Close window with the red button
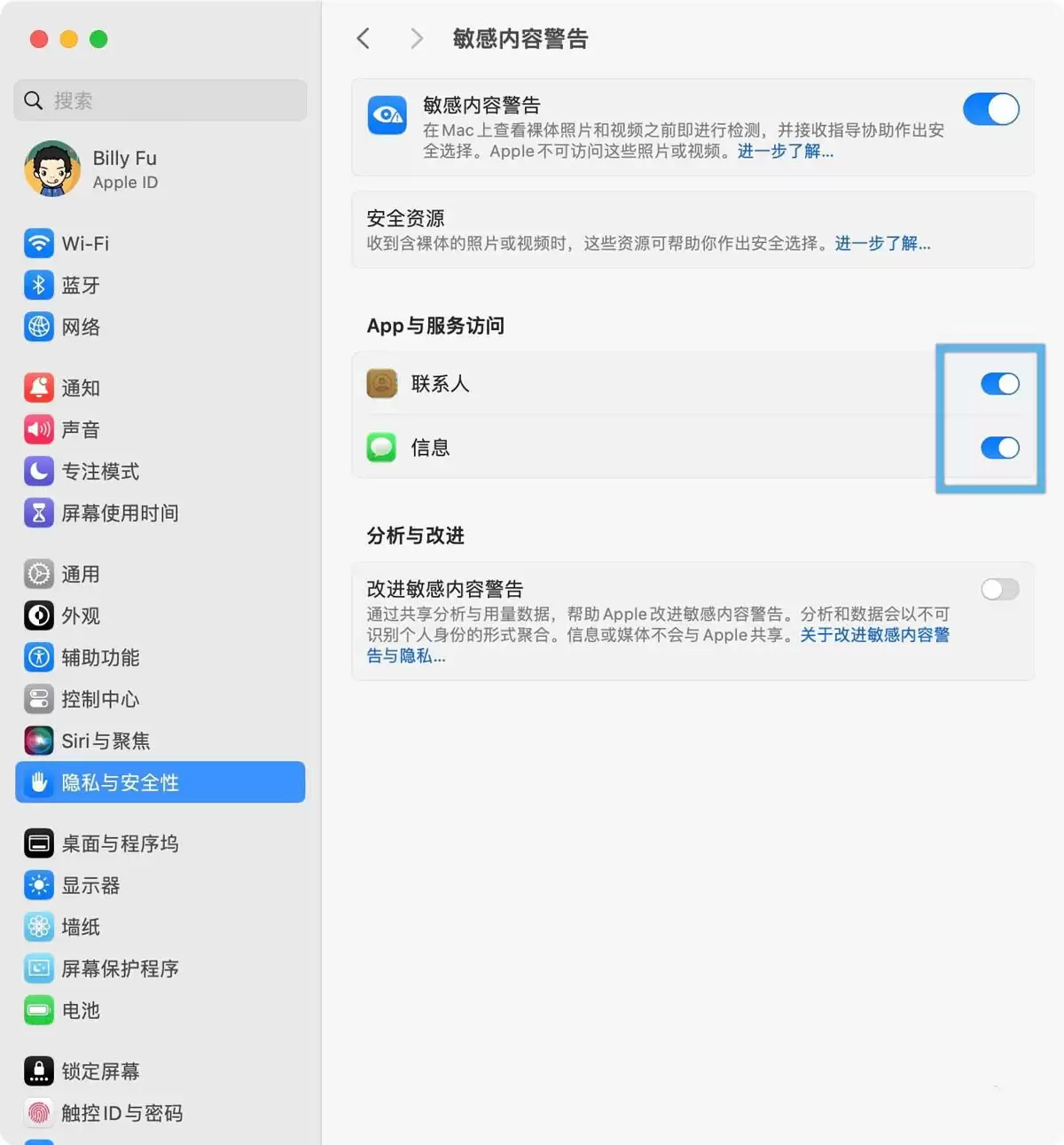 (39, 39)
